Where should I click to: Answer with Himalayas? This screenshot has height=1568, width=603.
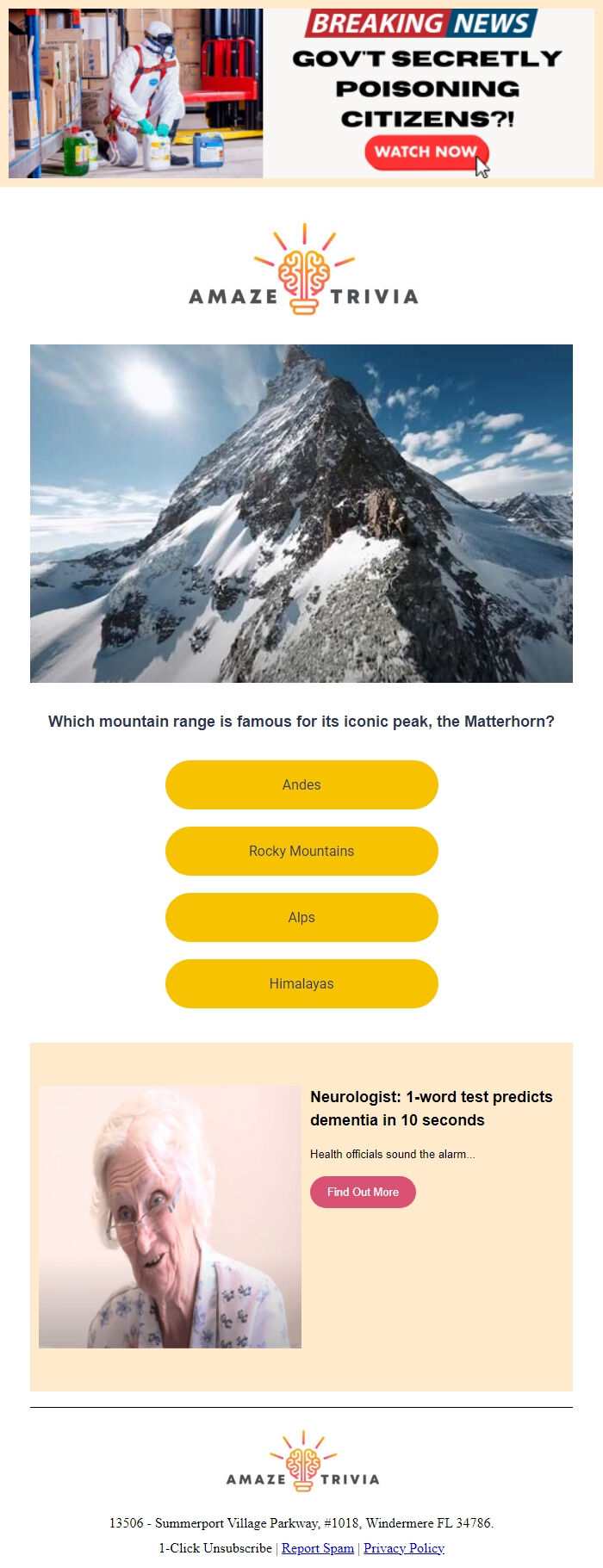pos(301,983)
